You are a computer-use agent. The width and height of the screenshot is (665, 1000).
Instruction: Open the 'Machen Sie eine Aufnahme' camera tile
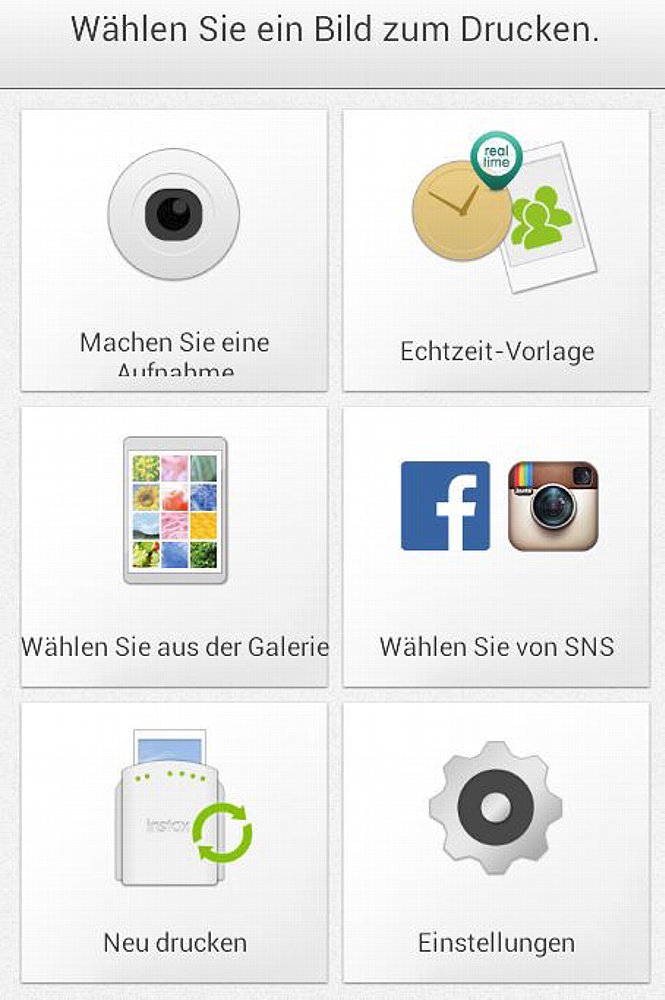tap(174, 250)
